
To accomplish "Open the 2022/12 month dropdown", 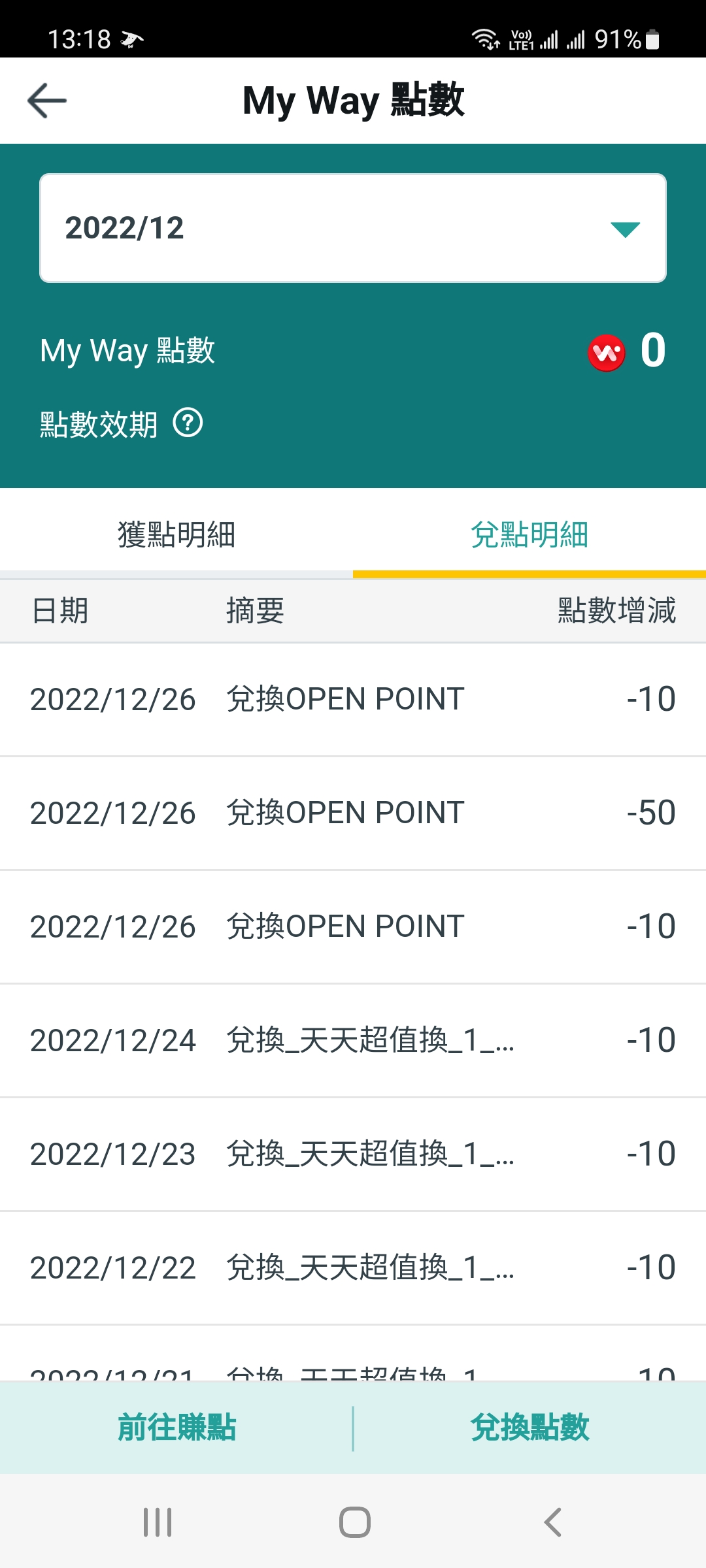I will point(353,228).
